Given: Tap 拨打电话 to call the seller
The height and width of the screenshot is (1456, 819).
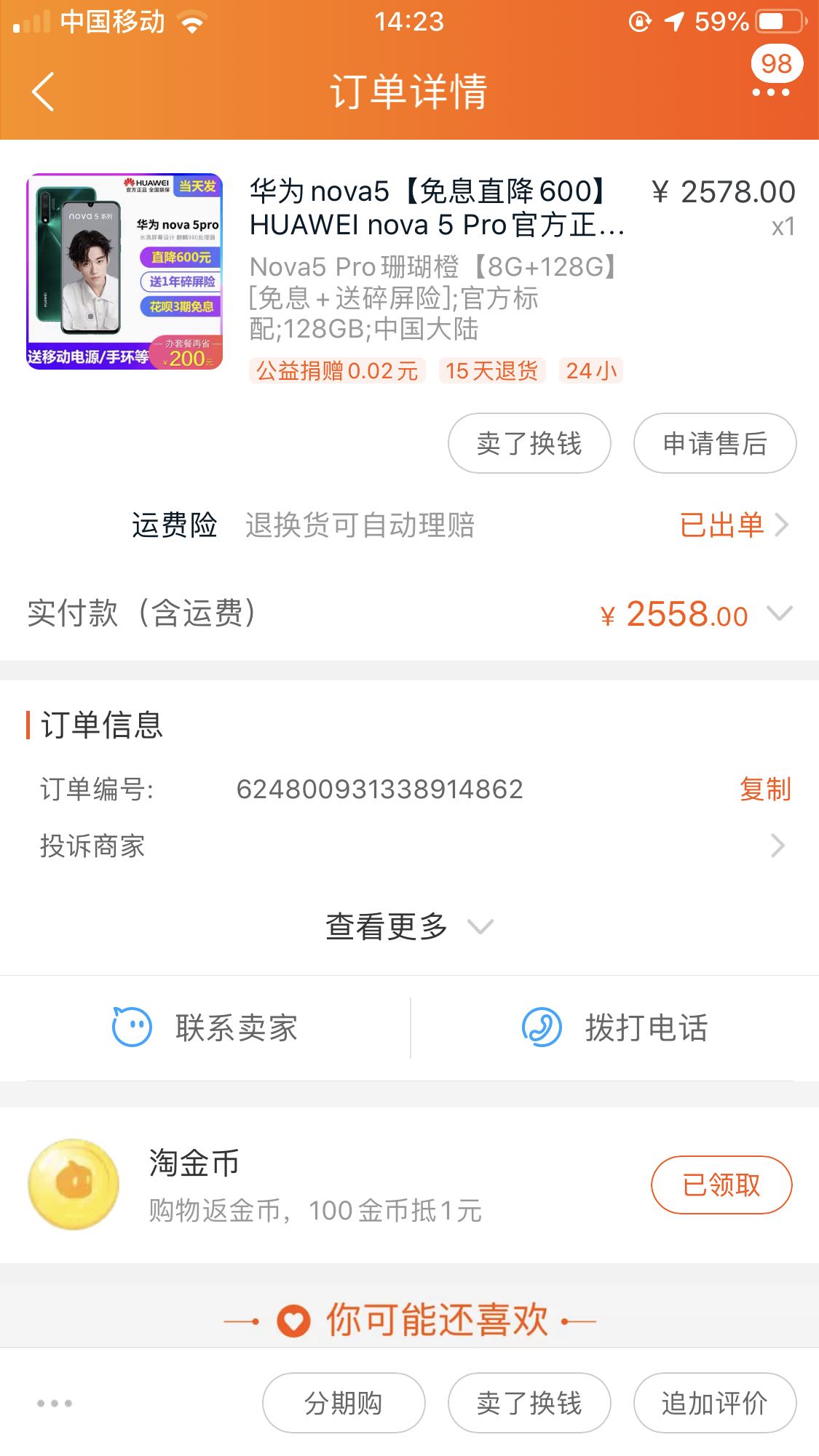Looking at the screenshot, I should click(x=614, y=1028).
